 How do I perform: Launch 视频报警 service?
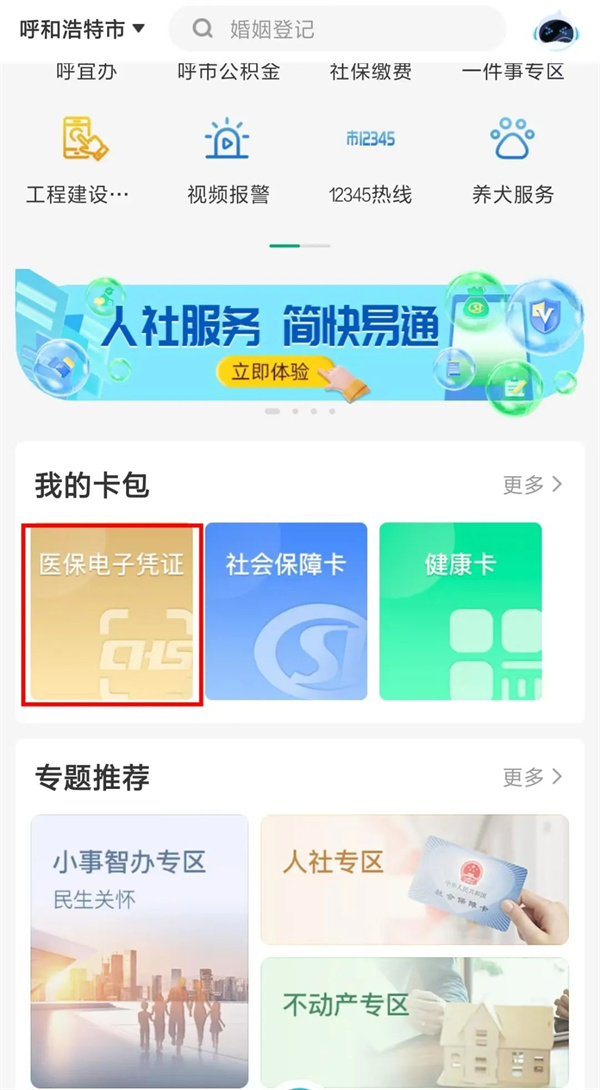228,160
